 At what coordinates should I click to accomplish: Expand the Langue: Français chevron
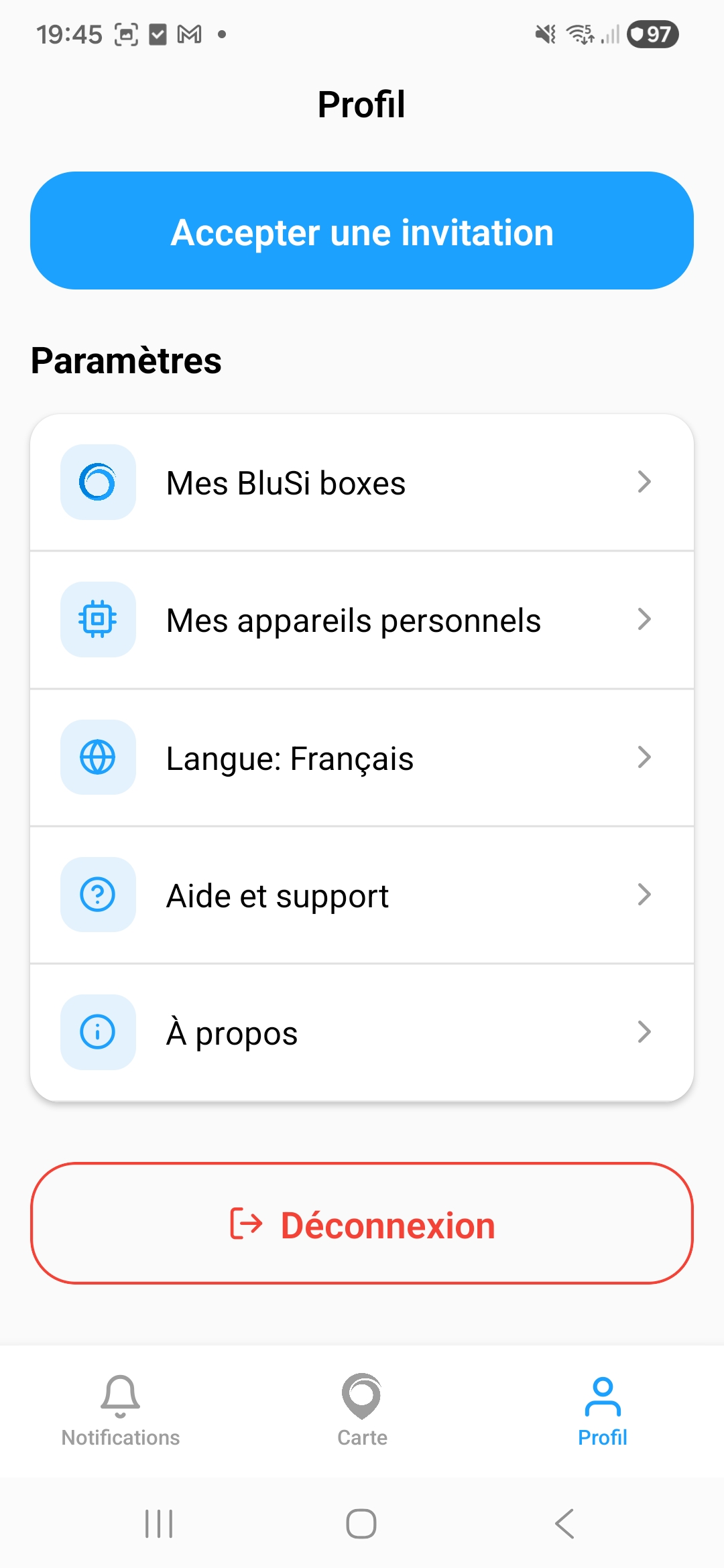pos(644,757)
